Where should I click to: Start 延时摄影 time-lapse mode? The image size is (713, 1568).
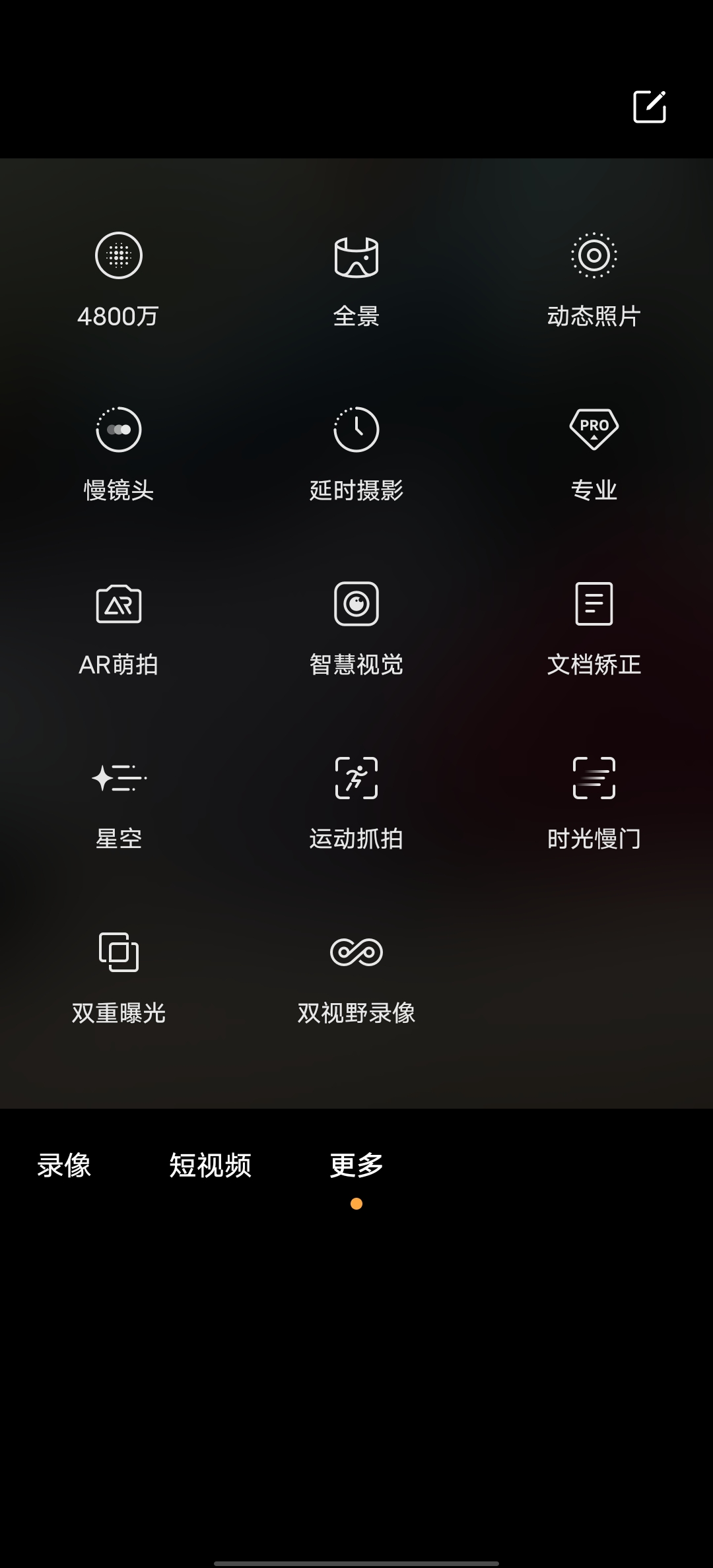356,452
